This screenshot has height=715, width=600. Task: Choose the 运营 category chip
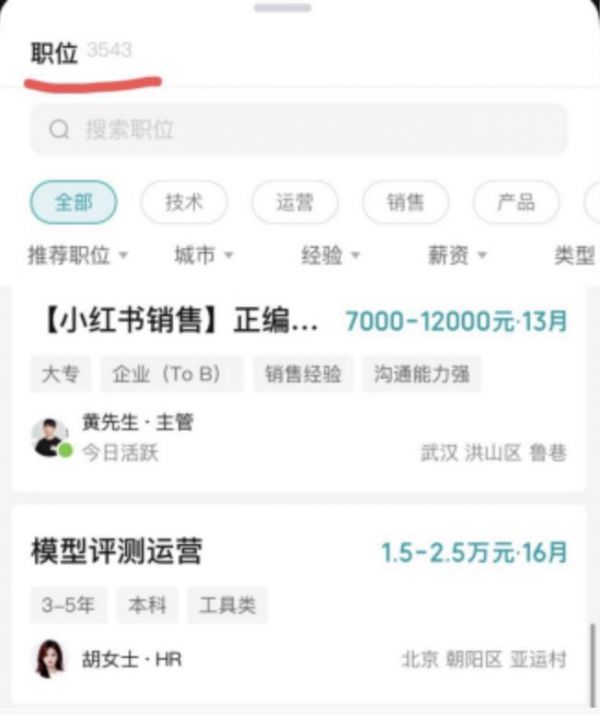(x=295, y=203)
